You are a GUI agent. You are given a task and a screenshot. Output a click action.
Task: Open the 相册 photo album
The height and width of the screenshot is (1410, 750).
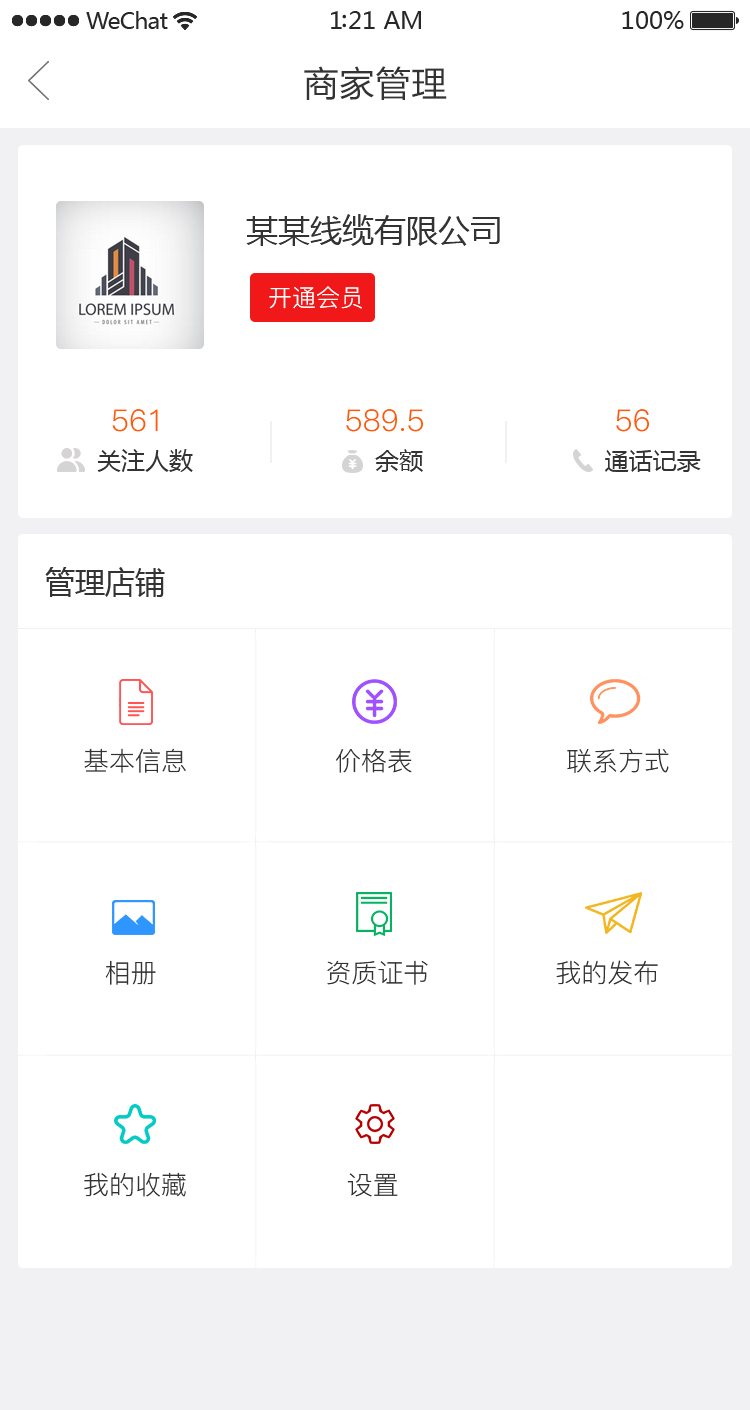132,942
